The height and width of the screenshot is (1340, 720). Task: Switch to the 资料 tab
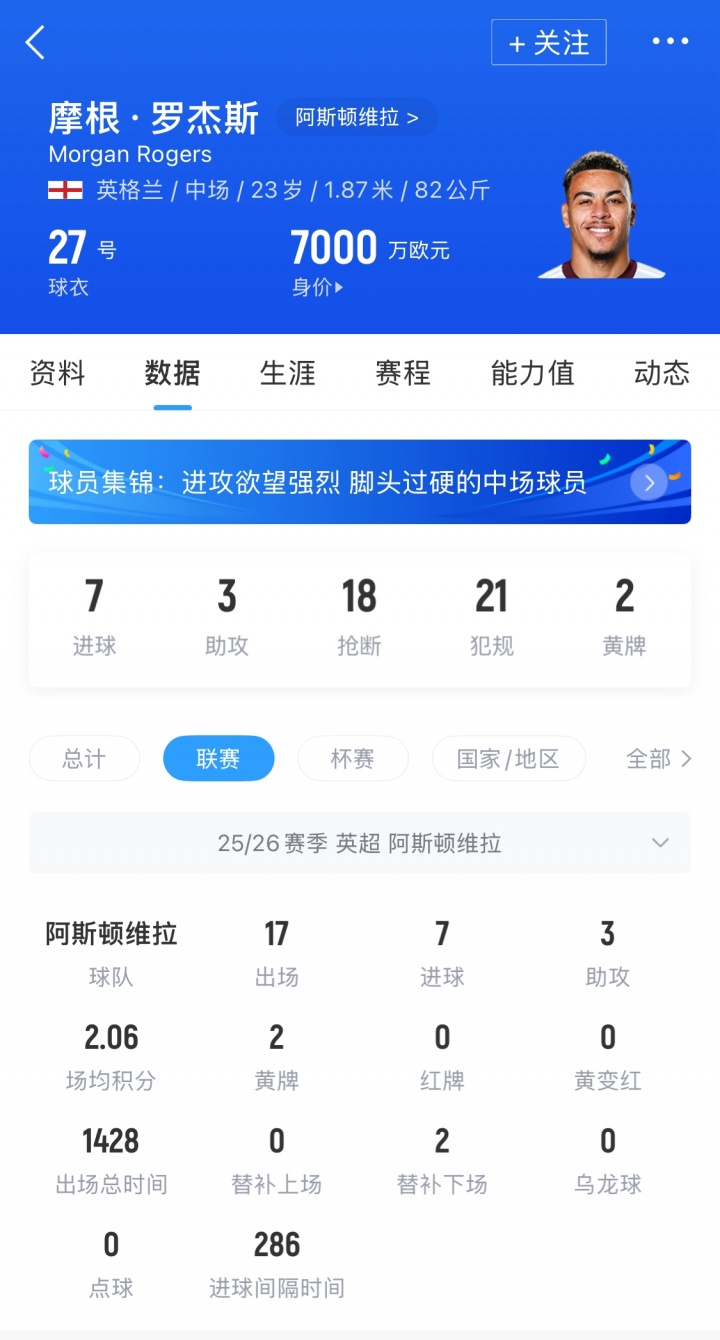pyautogui.click(x=57, y=374)
